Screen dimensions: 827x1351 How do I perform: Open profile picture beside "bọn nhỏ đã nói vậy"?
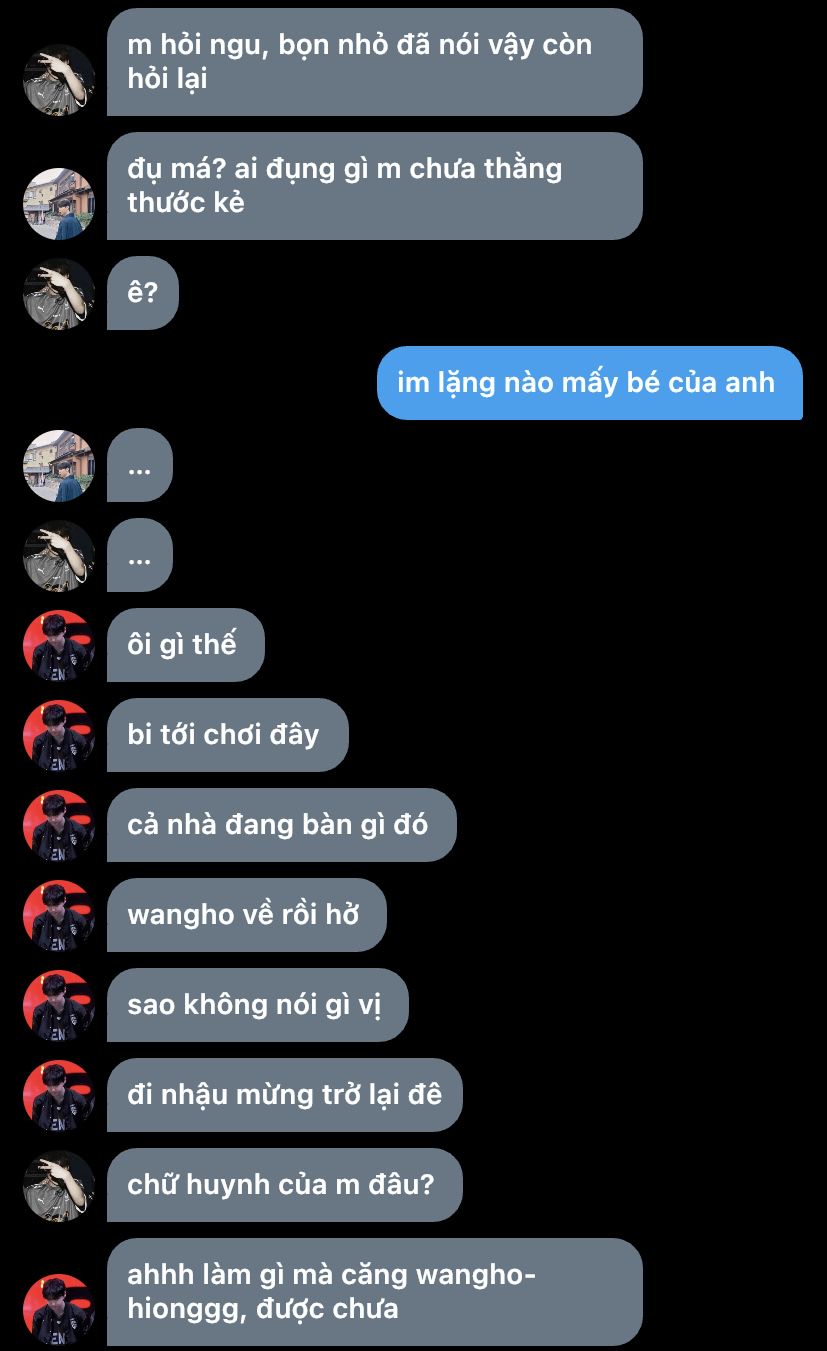tap(58, 80)
